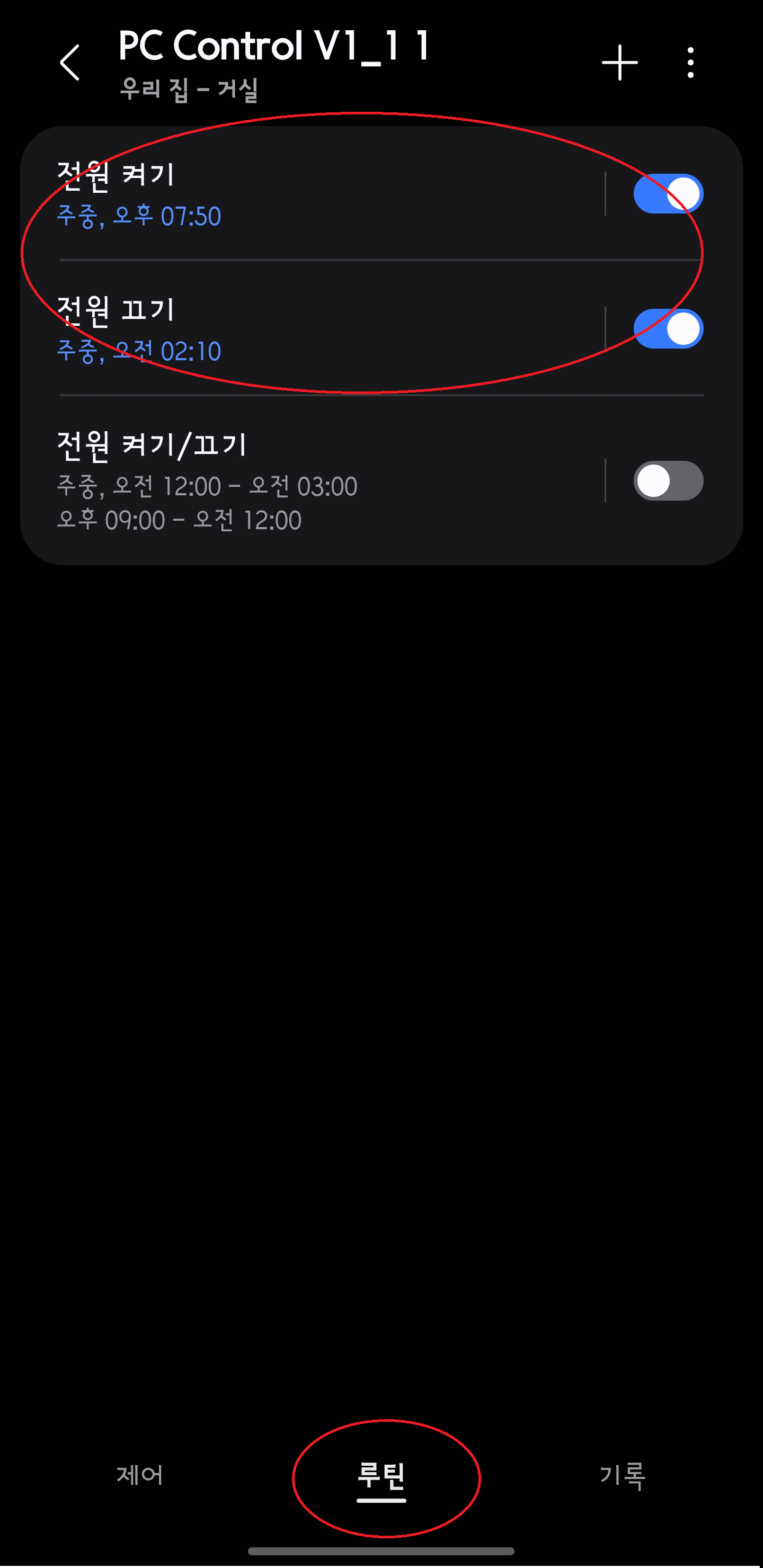Enable the 전원 켜기/끄기 routine switch

click(668, 481)
